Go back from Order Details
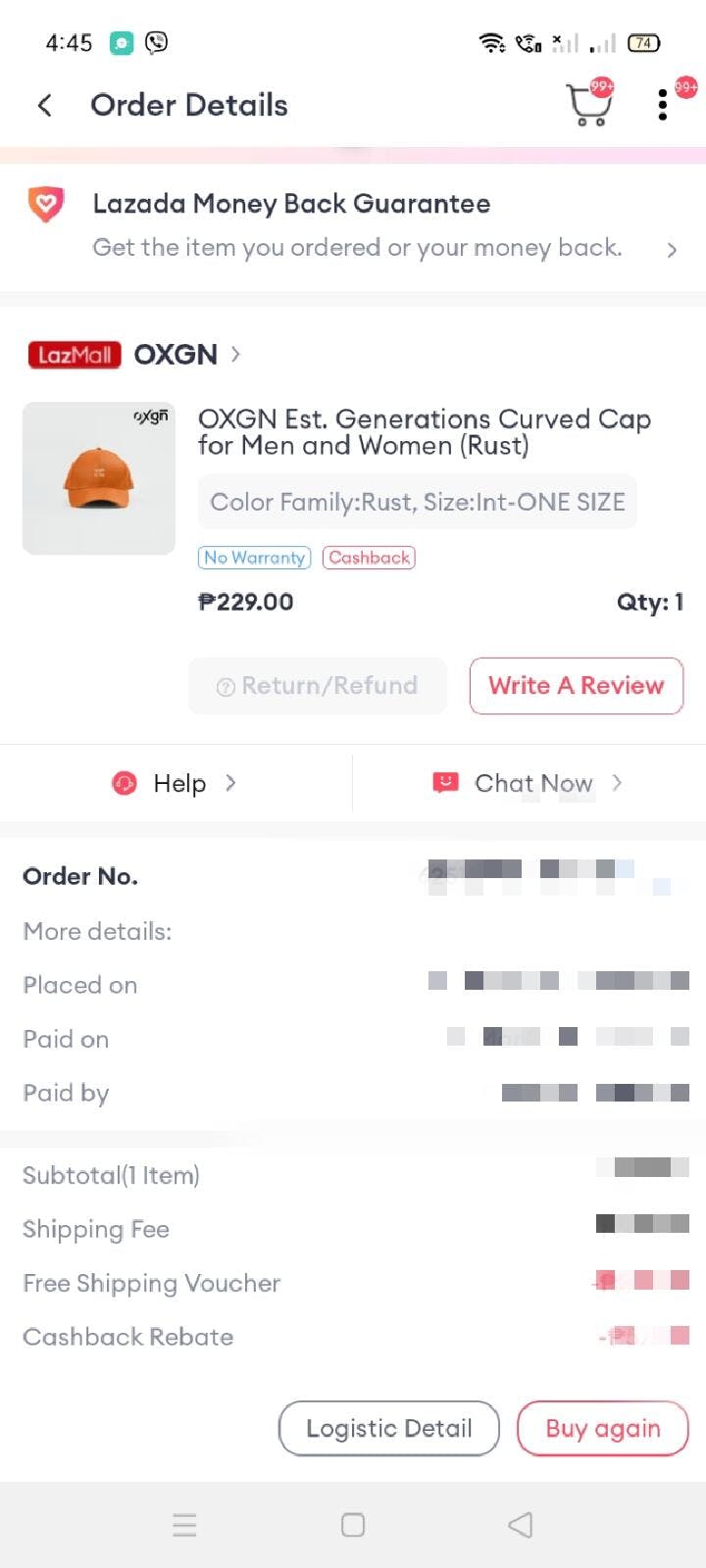Viewport: 706px width, 1568px height. point(45,105)
